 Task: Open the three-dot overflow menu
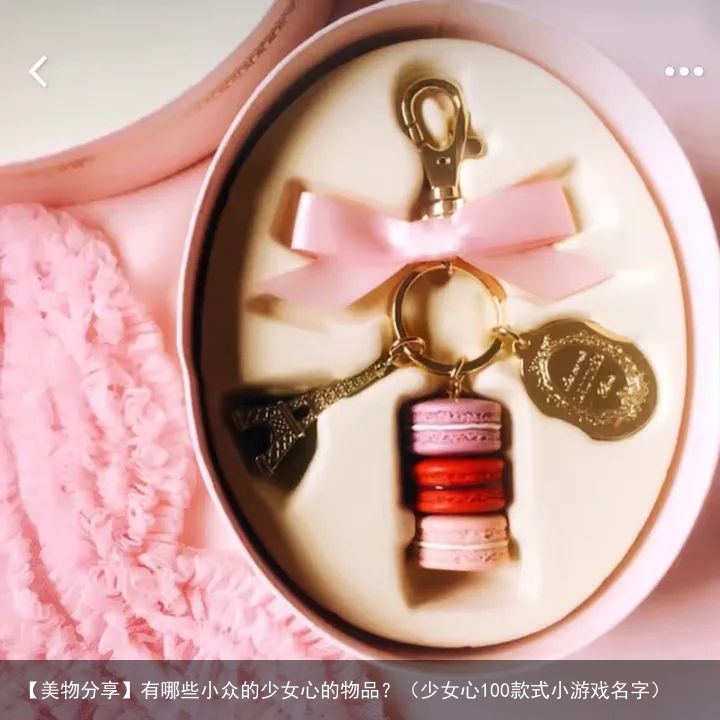coord(683,71)
